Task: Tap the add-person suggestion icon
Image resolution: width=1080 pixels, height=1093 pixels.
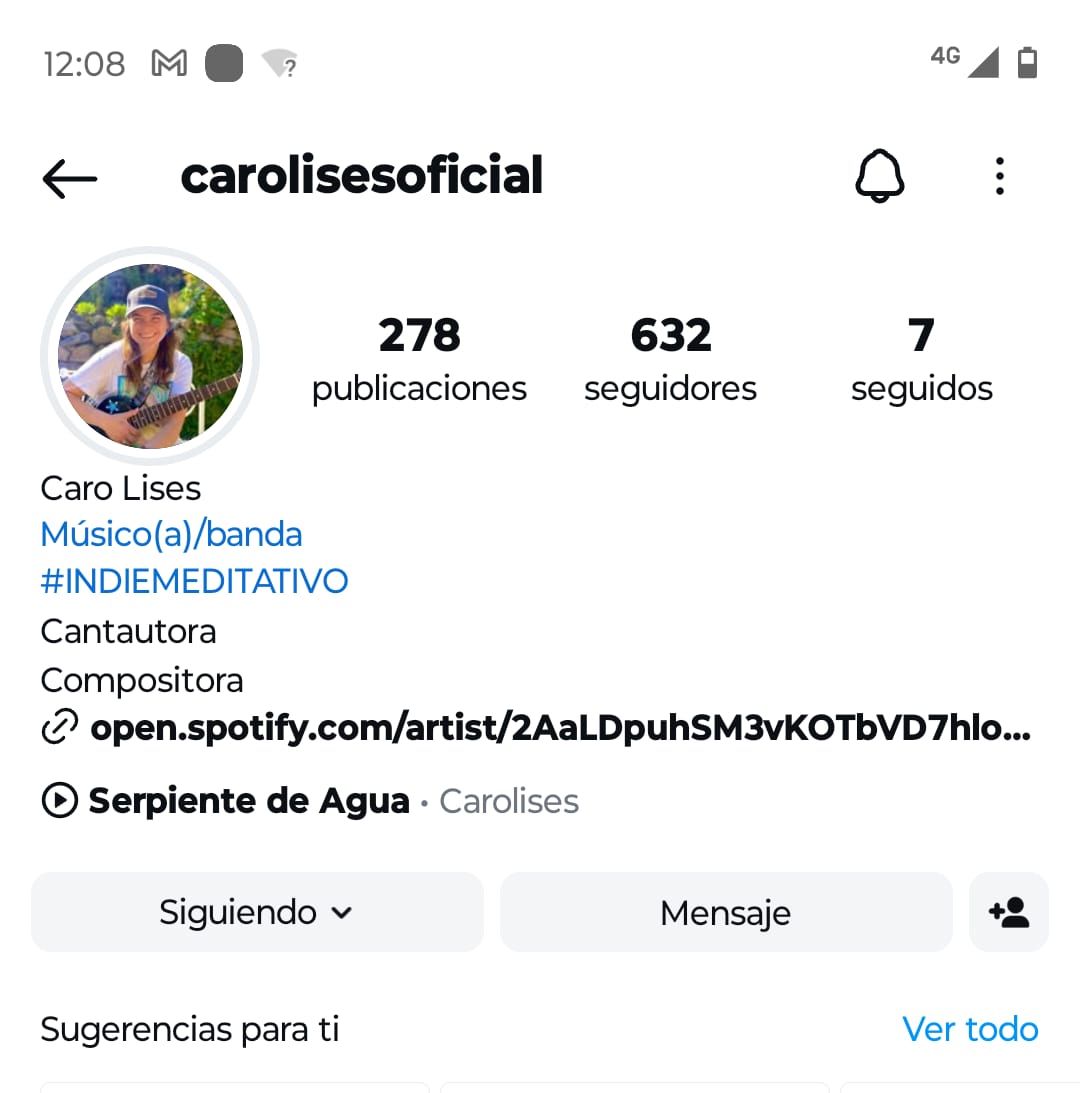Action: pyautogui.click(x=1009, y=912)
